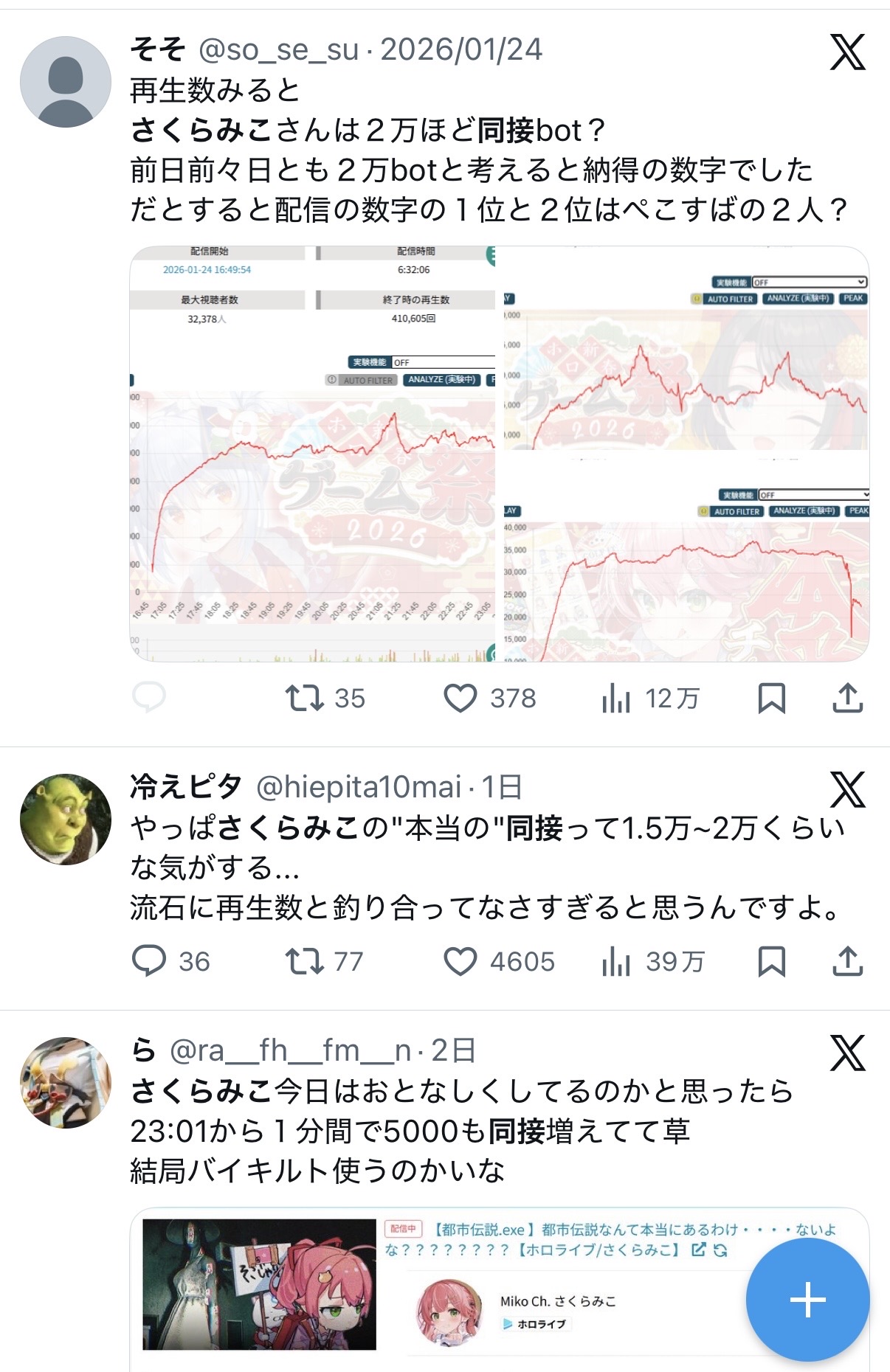Bookmark そそ's post

(x=771, y=697)
